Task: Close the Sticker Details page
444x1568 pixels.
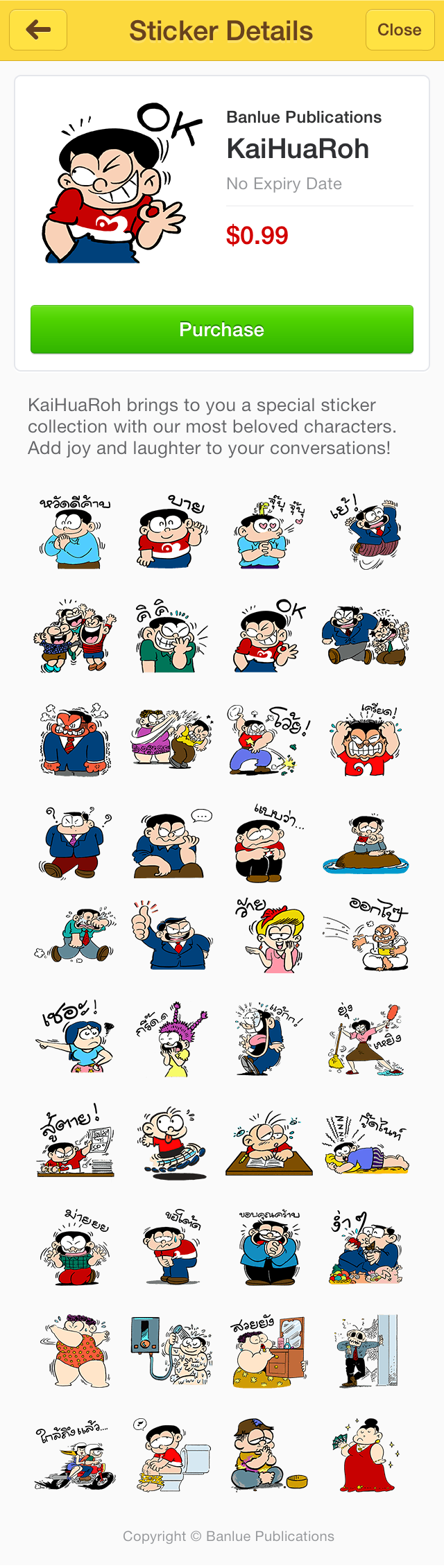Action: (399, 30)
